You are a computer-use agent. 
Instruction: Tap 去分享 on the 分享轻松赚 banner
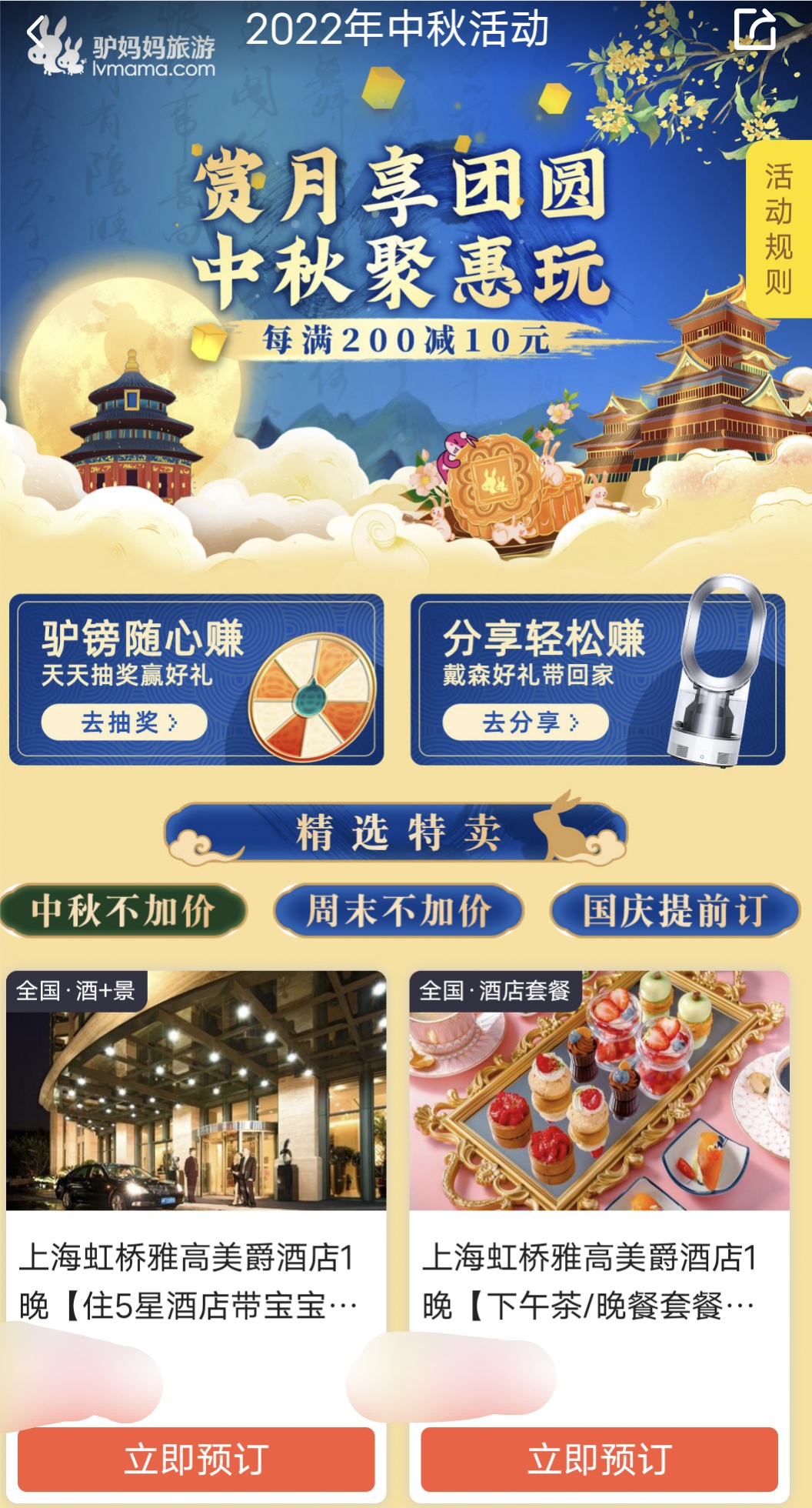click(x=526, y=722)
